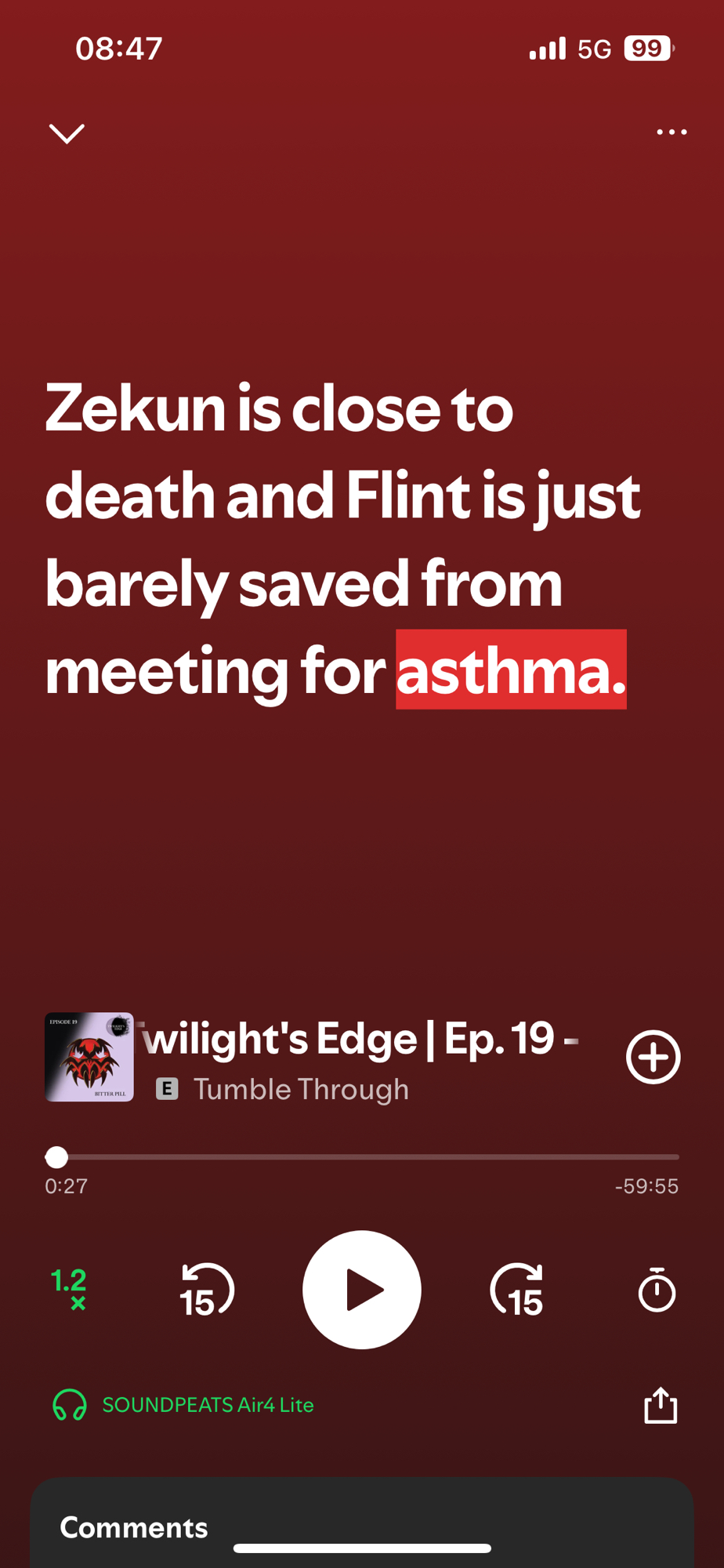This screenshot has height=1568, width=724.
Task: Collapse the now playing screen
Action: (x=67, y=133)
